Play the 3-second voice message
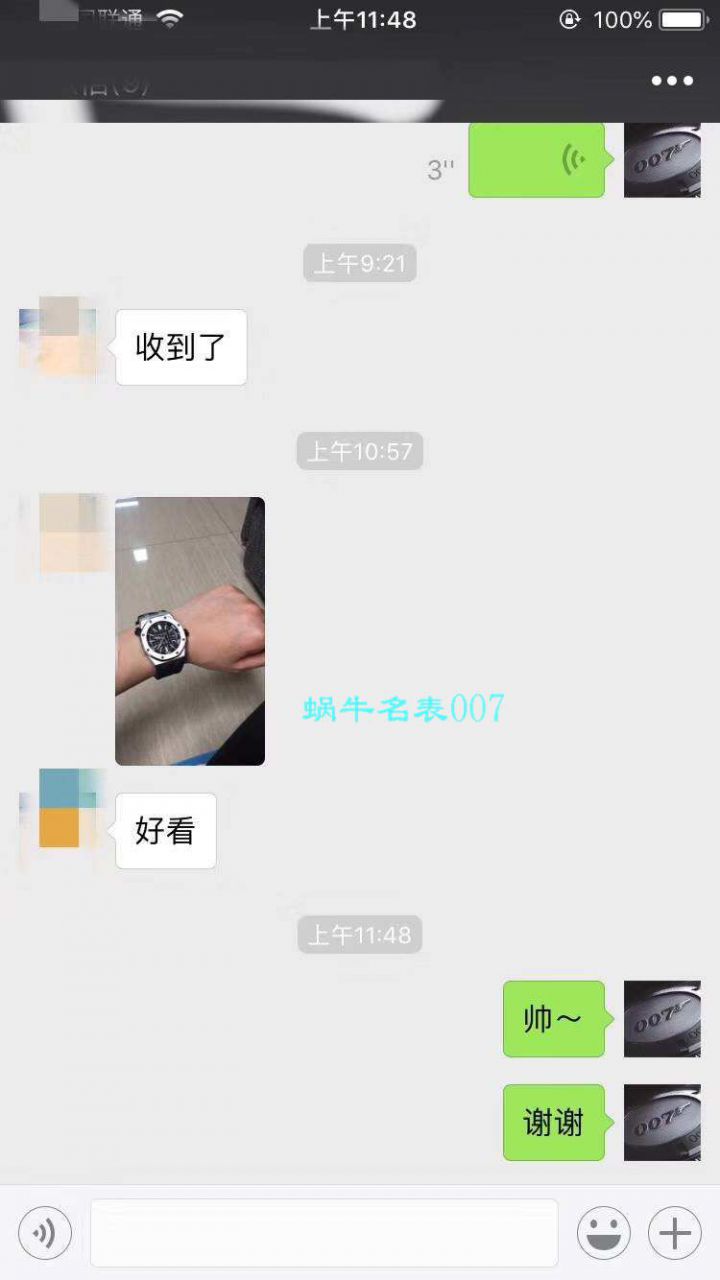The width and height of the screenshot is (720, 1280). 537,160
